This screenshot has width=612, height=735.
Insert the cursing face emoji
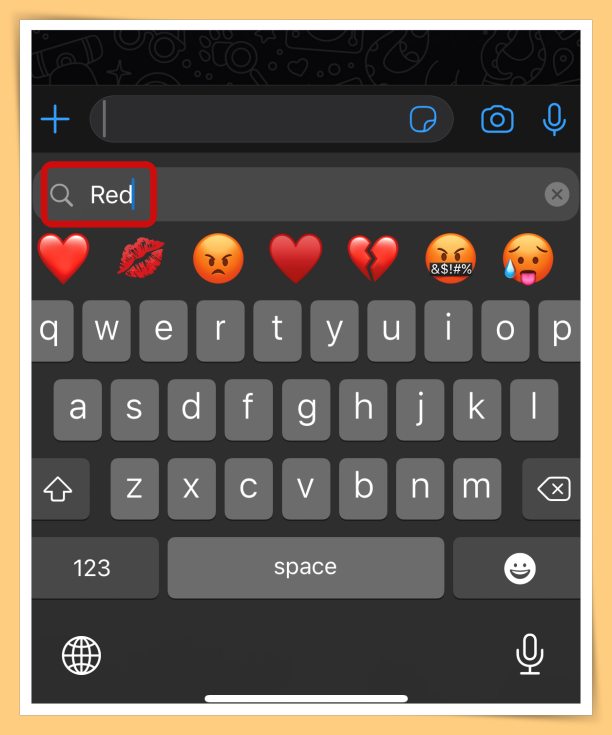point(451,258)
